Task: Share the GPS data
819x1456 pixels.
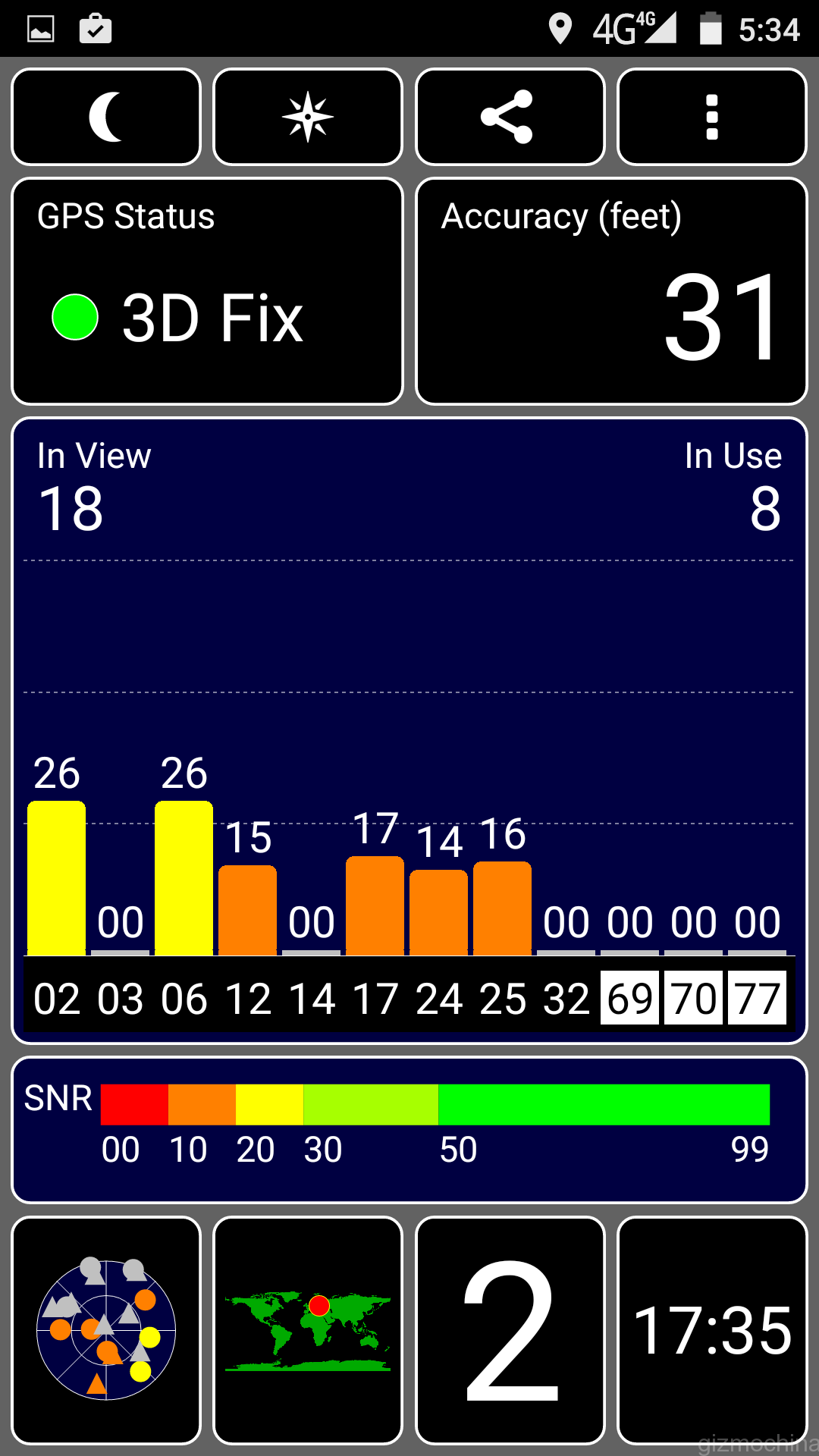Action: 510,117
